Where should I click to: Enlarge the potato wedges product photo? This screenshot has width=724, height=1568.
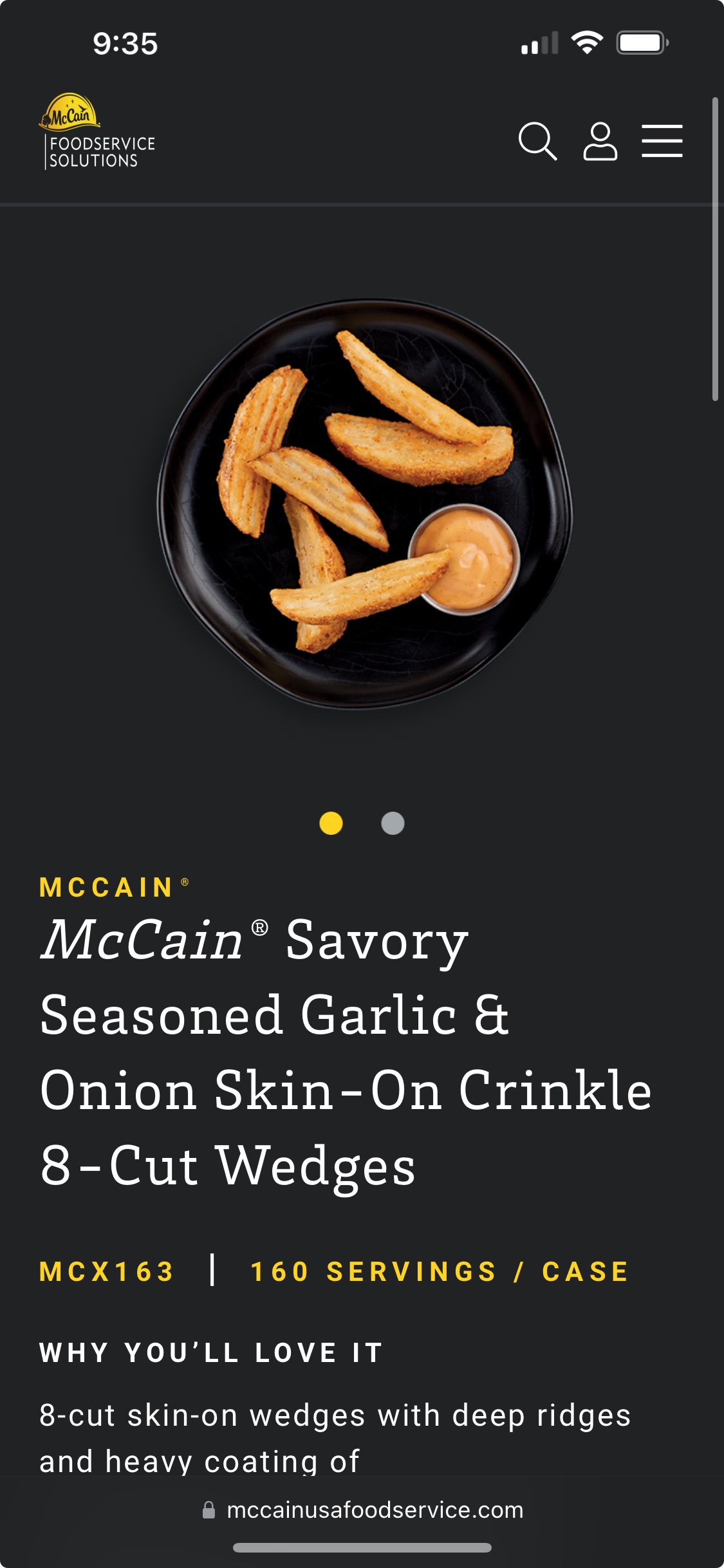tap(364, 504)
